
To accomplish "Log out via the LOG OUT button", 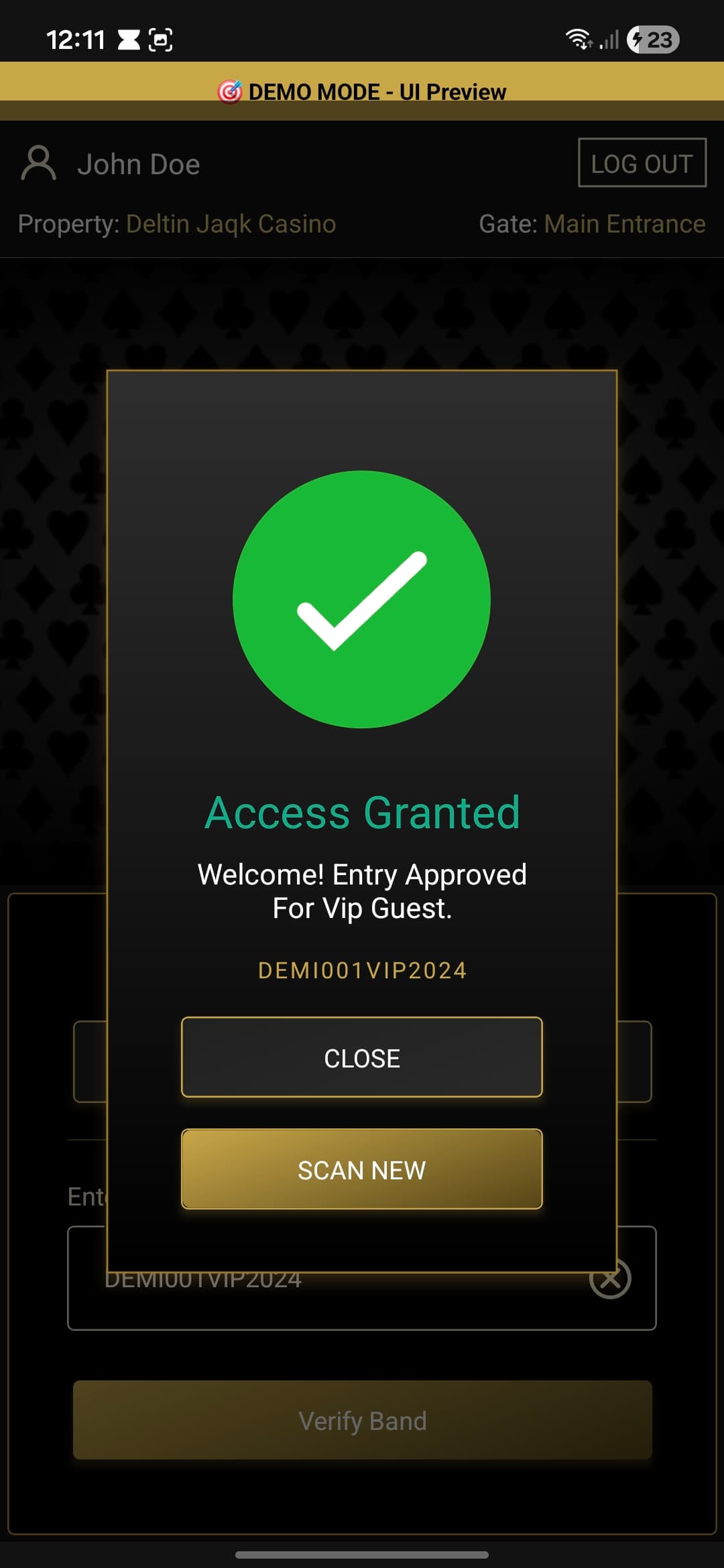I will pyautogui.click(x=641, y=163).
